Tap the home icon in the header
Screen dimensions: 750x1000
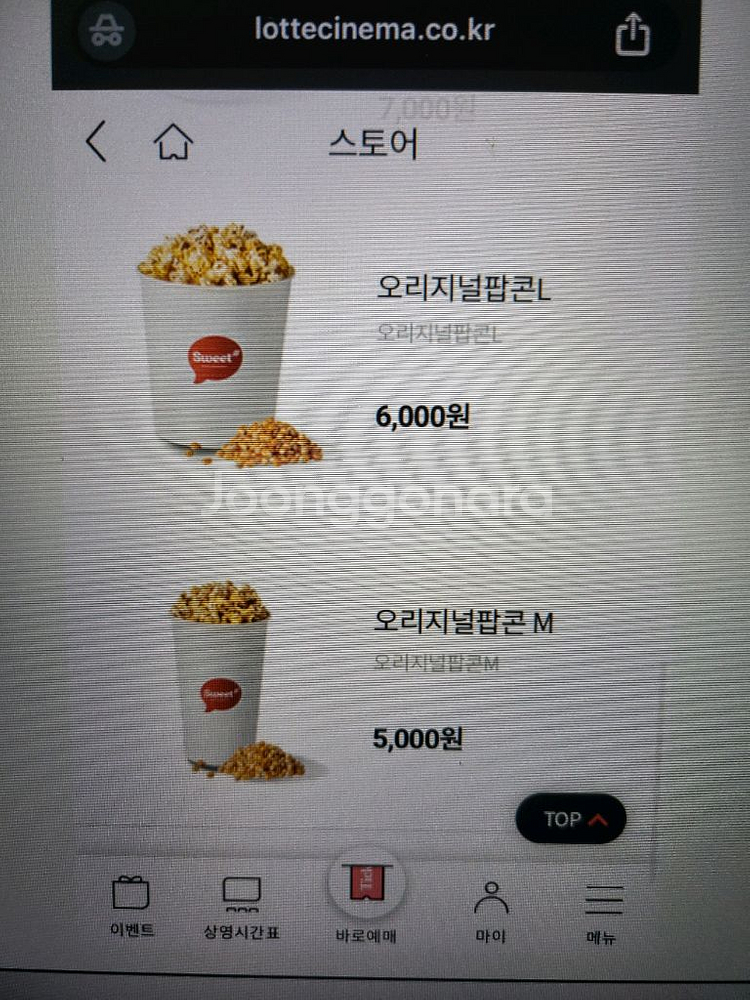173,141
